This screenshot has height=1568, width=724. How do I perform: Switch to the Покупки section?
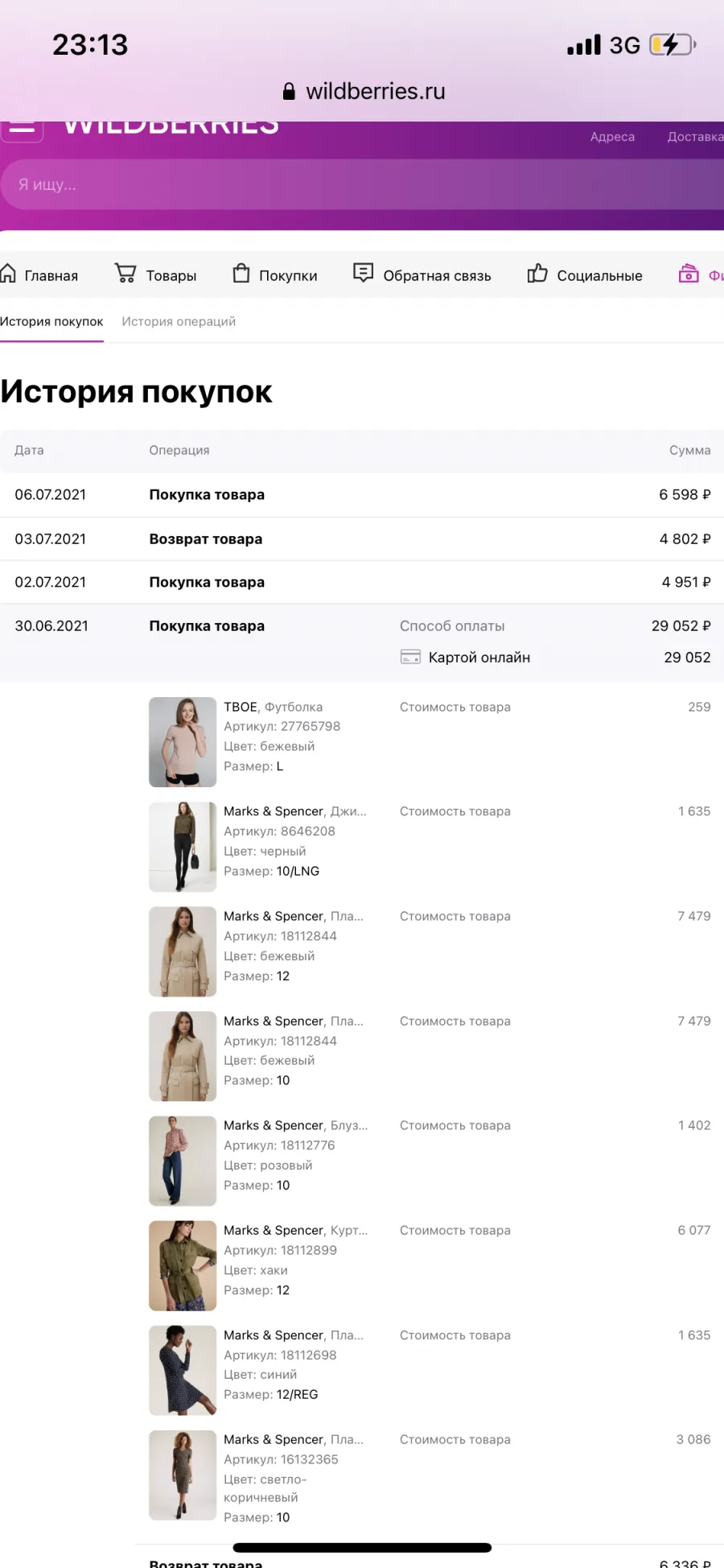[x=275, y=275]
